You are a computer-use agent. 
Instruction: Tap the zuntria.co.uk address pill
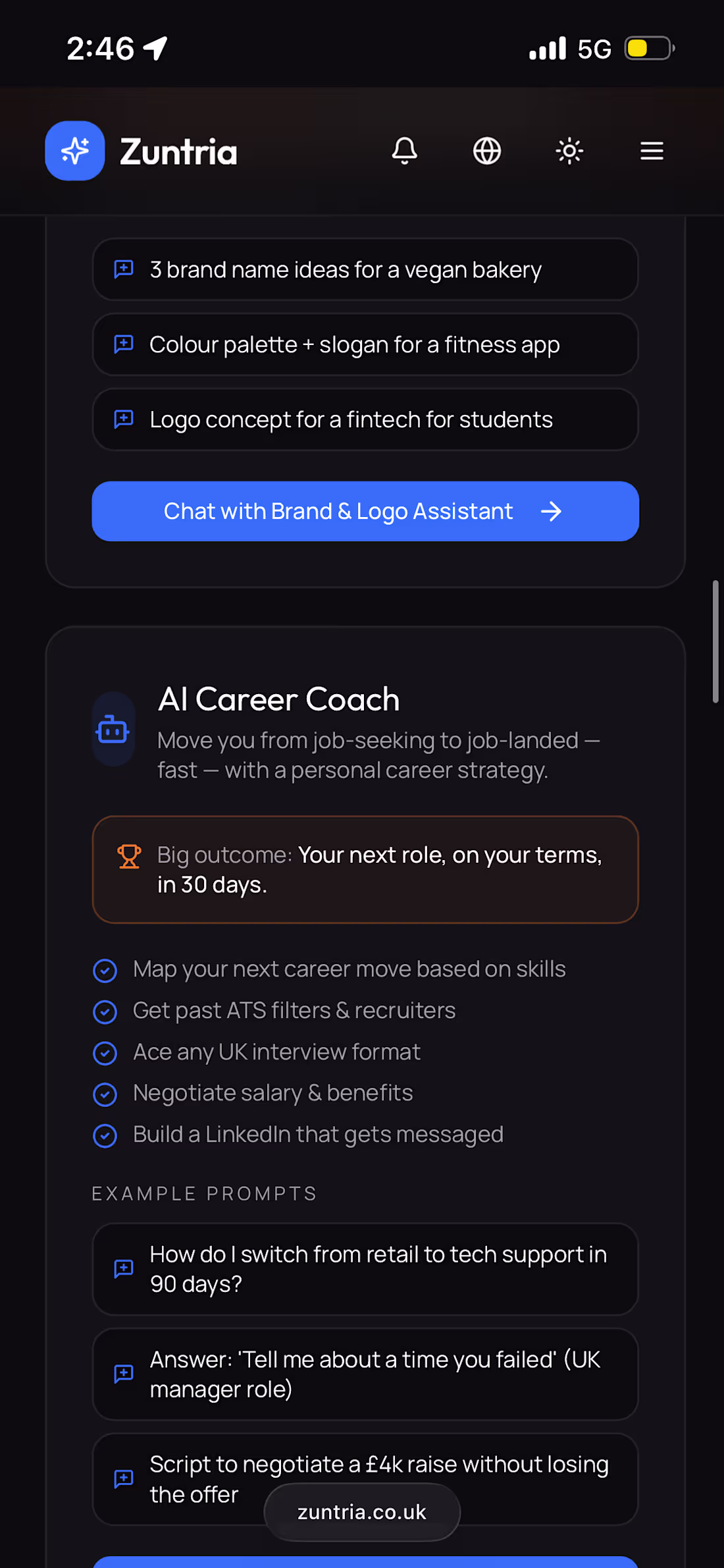tap(362, 1512)
